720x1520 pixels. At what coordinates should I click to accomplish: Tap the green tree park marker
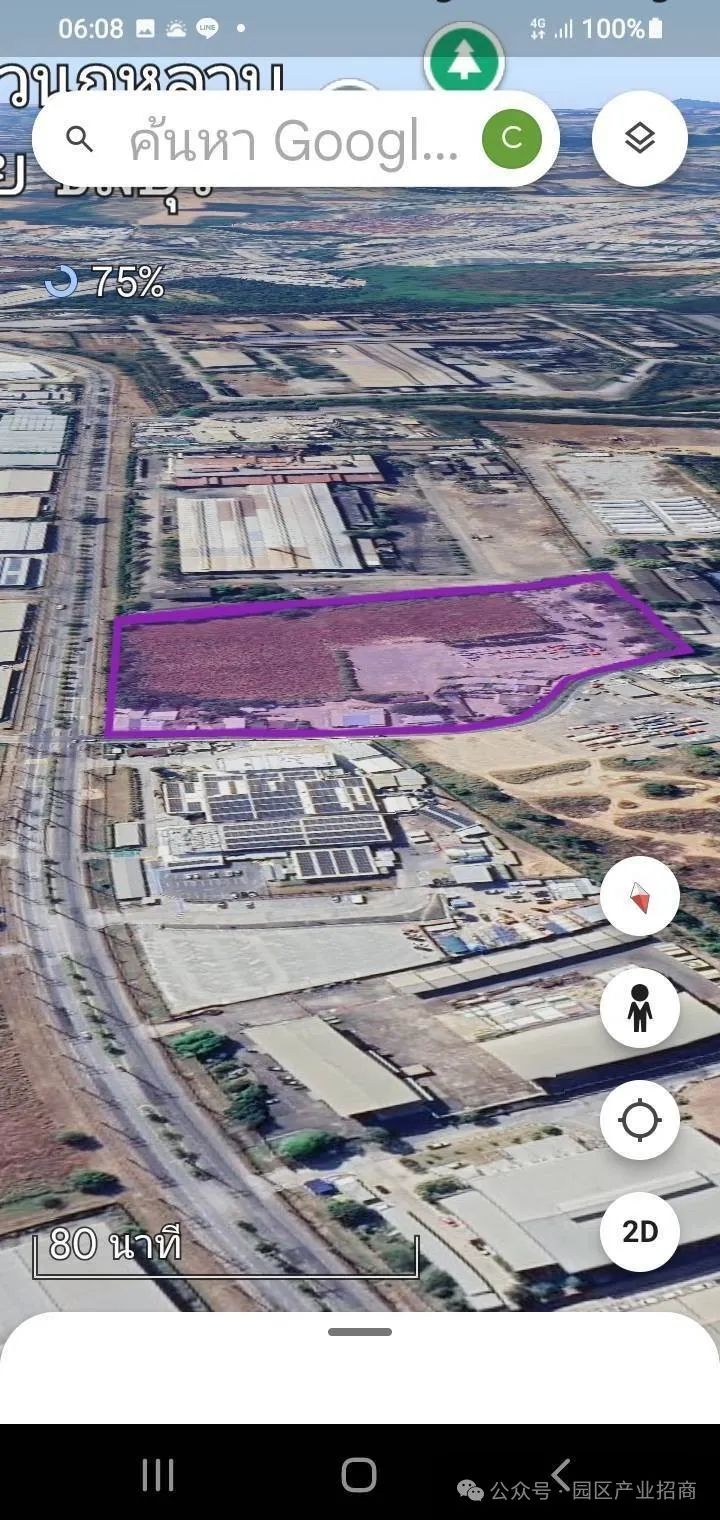(x=463, y=62)
